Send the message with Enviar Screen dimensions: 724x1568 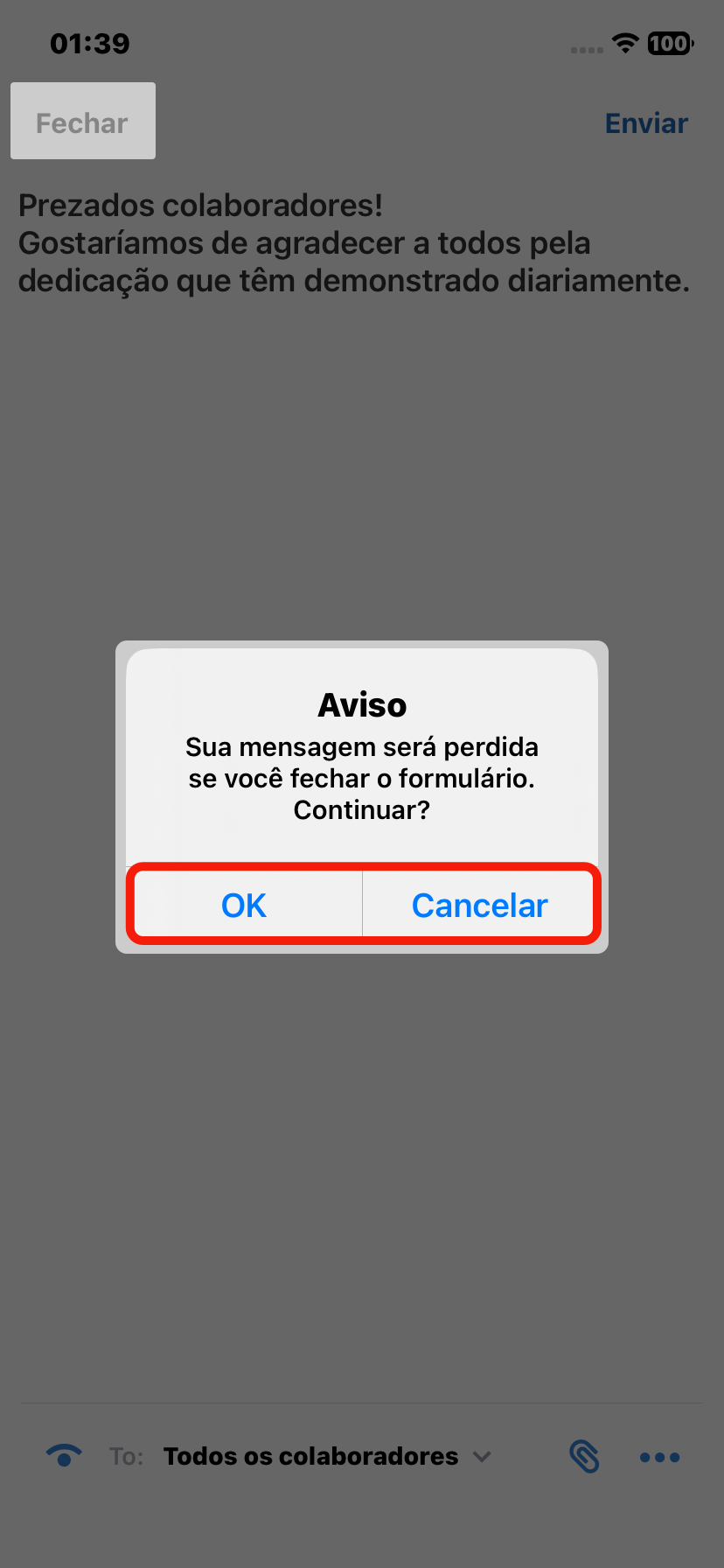(646, 123)
